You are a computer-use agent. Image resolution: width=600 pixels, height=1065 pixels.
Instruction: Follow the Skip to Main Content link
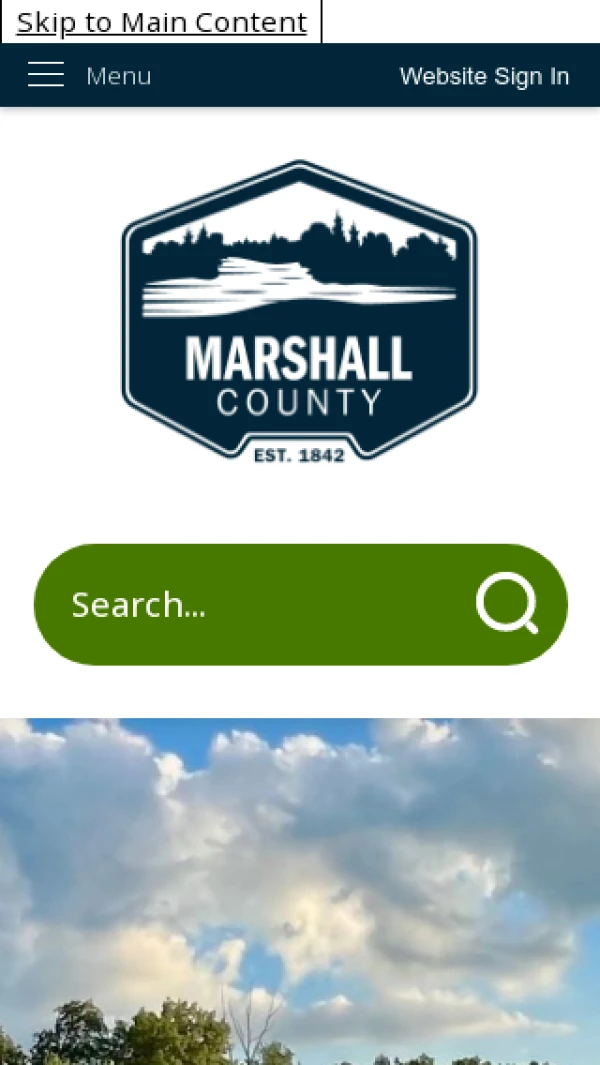161,22
